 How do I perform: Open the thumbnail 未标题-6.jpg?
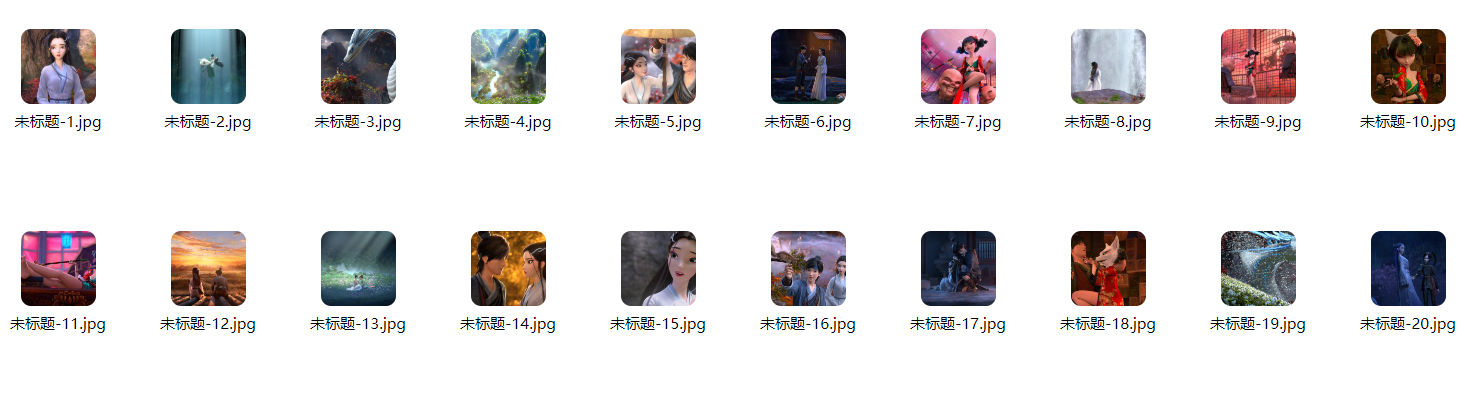(x=808, y=66)
